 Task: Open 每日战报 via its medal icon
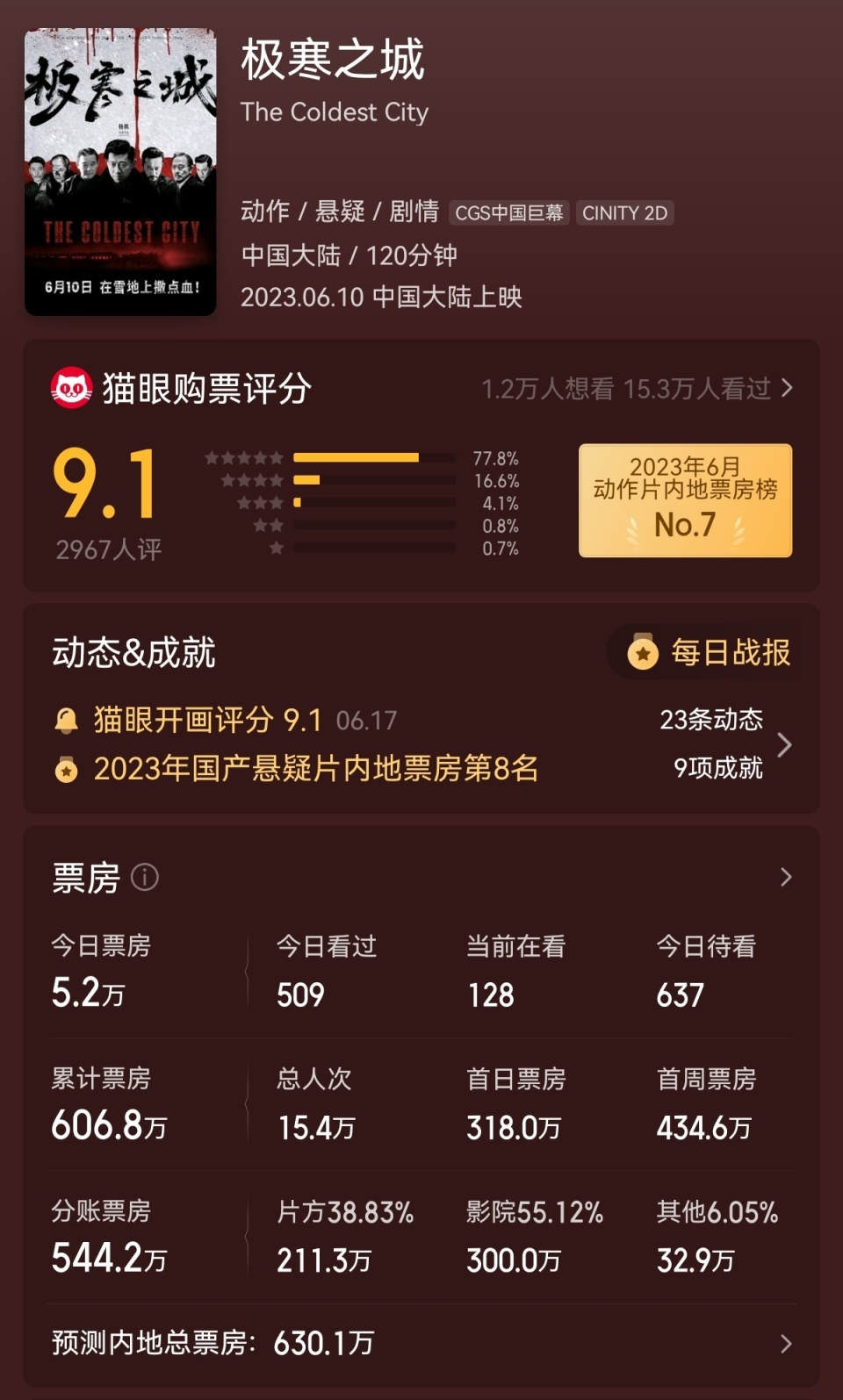[644, 652]
